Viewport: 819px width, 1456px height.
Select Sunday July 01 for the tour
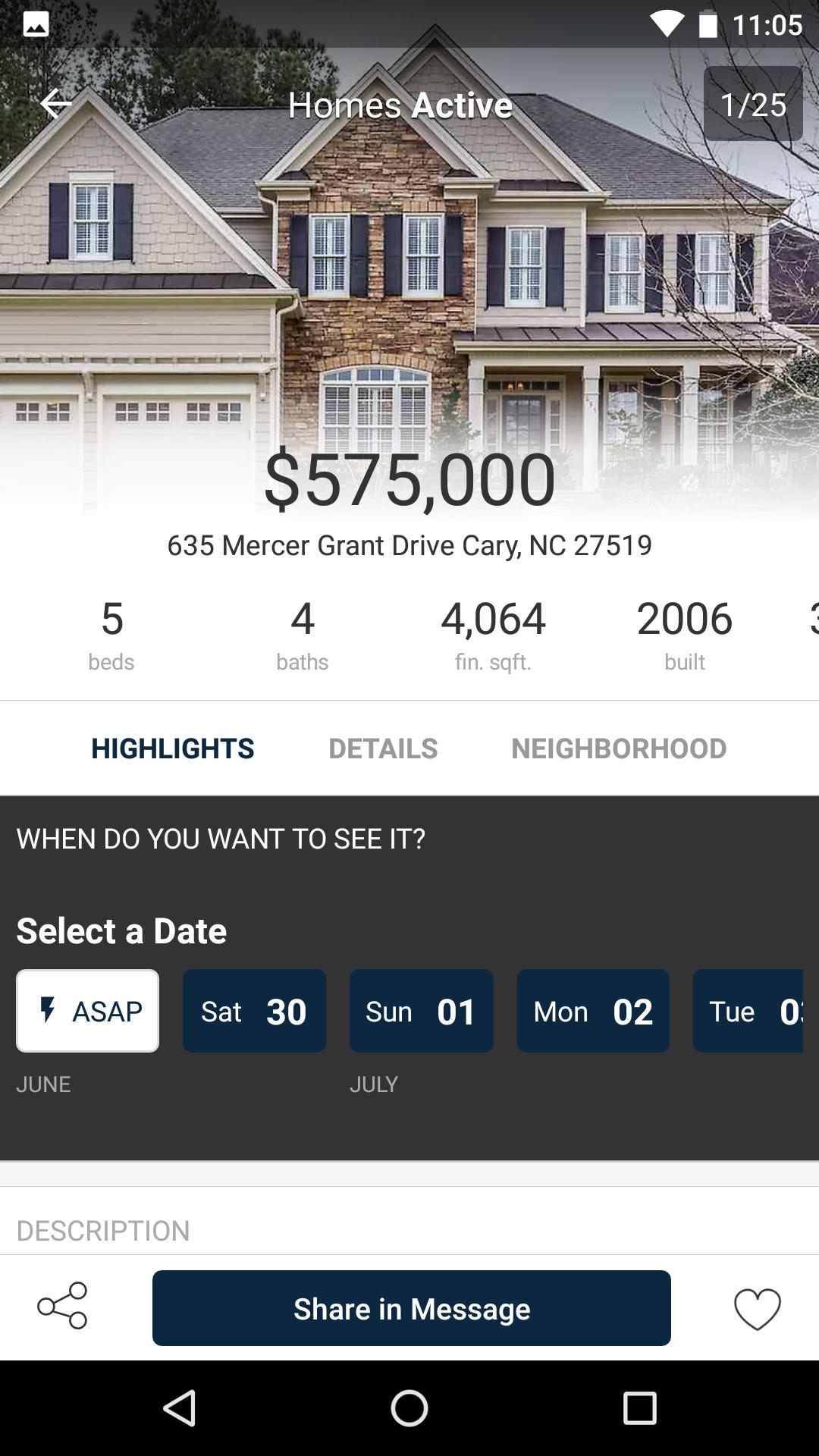point(421,1010)
